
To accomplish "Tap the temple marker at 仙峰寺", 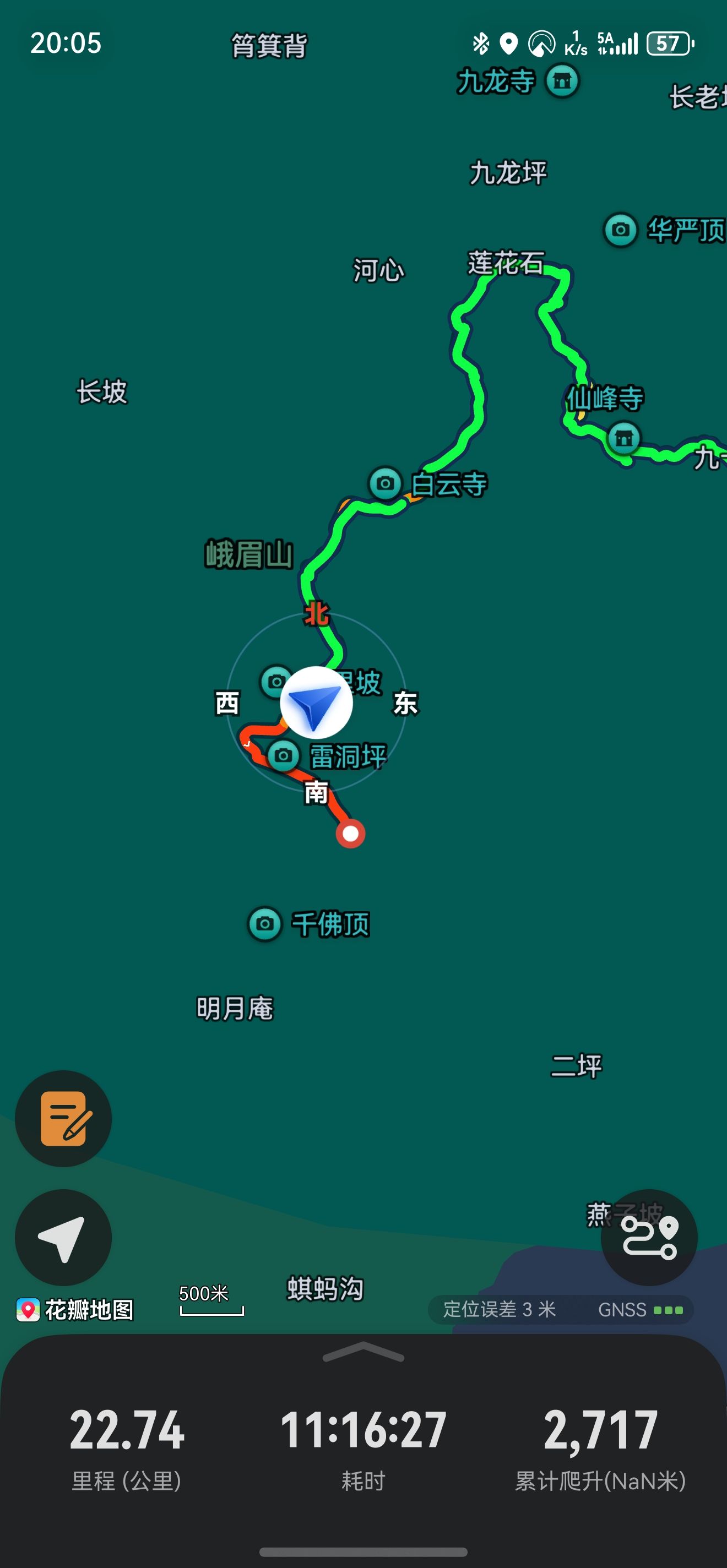I will pyautogui.click(x=624, y=438).
